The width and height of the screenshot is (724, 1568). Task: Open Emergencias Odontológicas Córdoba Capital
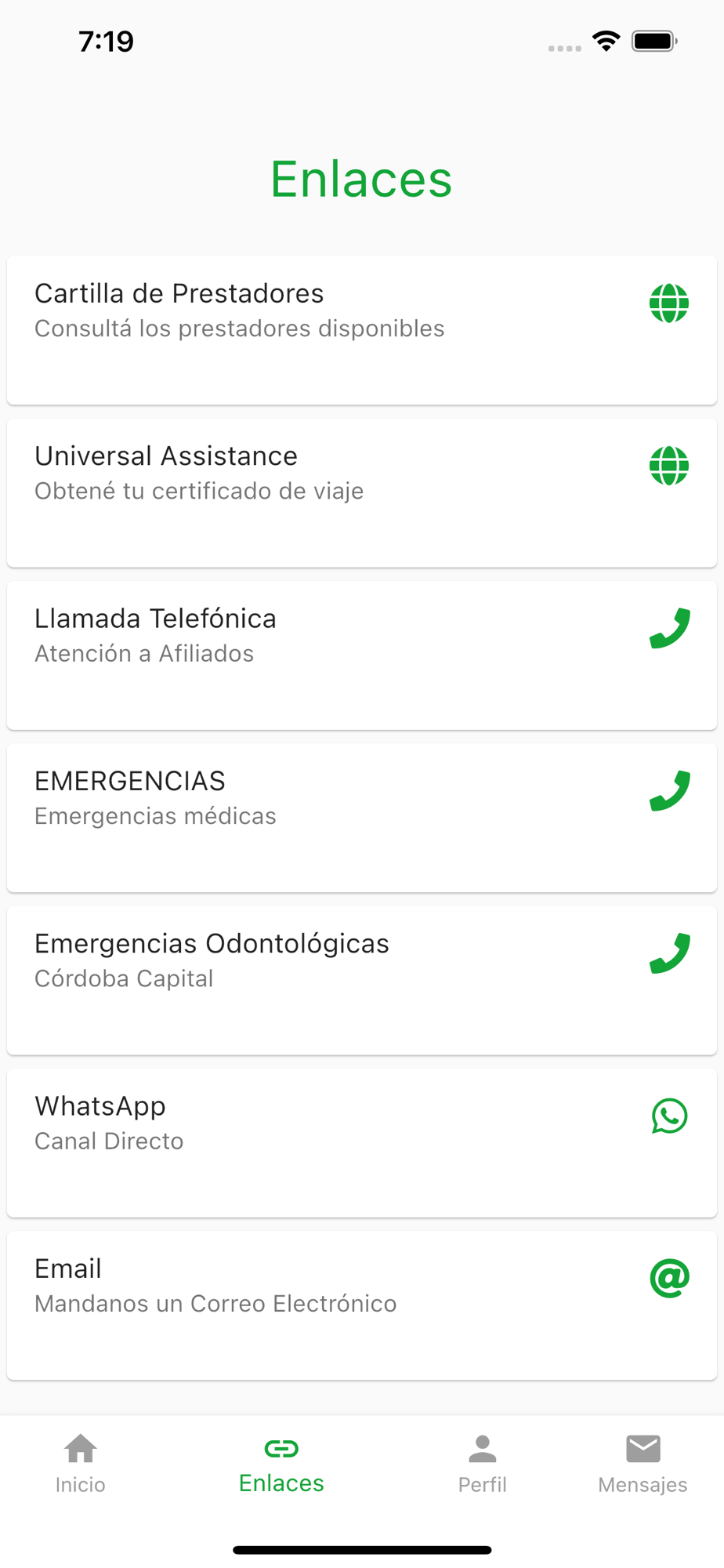click(x=361, y=980)
